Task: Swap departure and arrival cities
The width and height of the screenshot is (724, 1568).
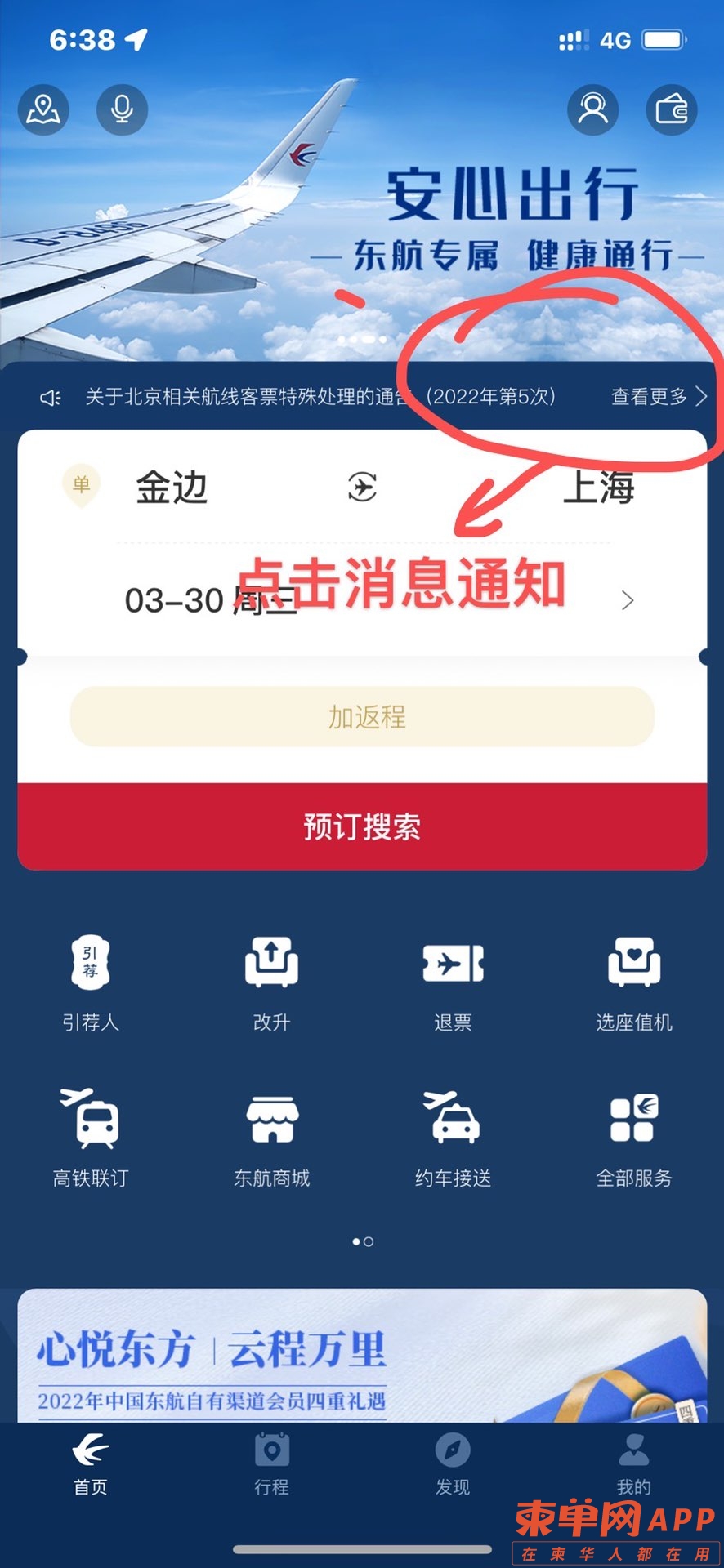Action: tap(362, 488)
